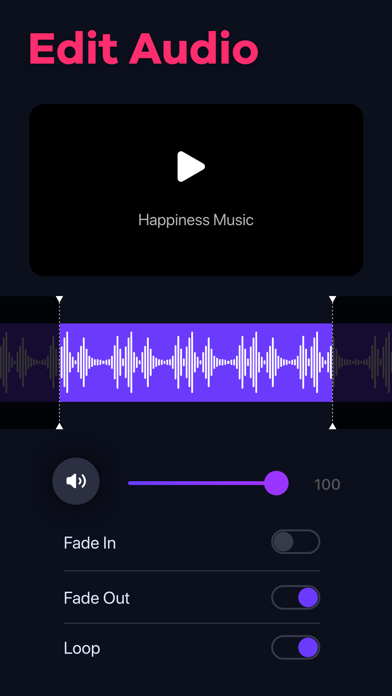Enable the Fade In switch
The height and width of the screenshot is (696, 392).
pyautogui.click(x=296, y=542)
